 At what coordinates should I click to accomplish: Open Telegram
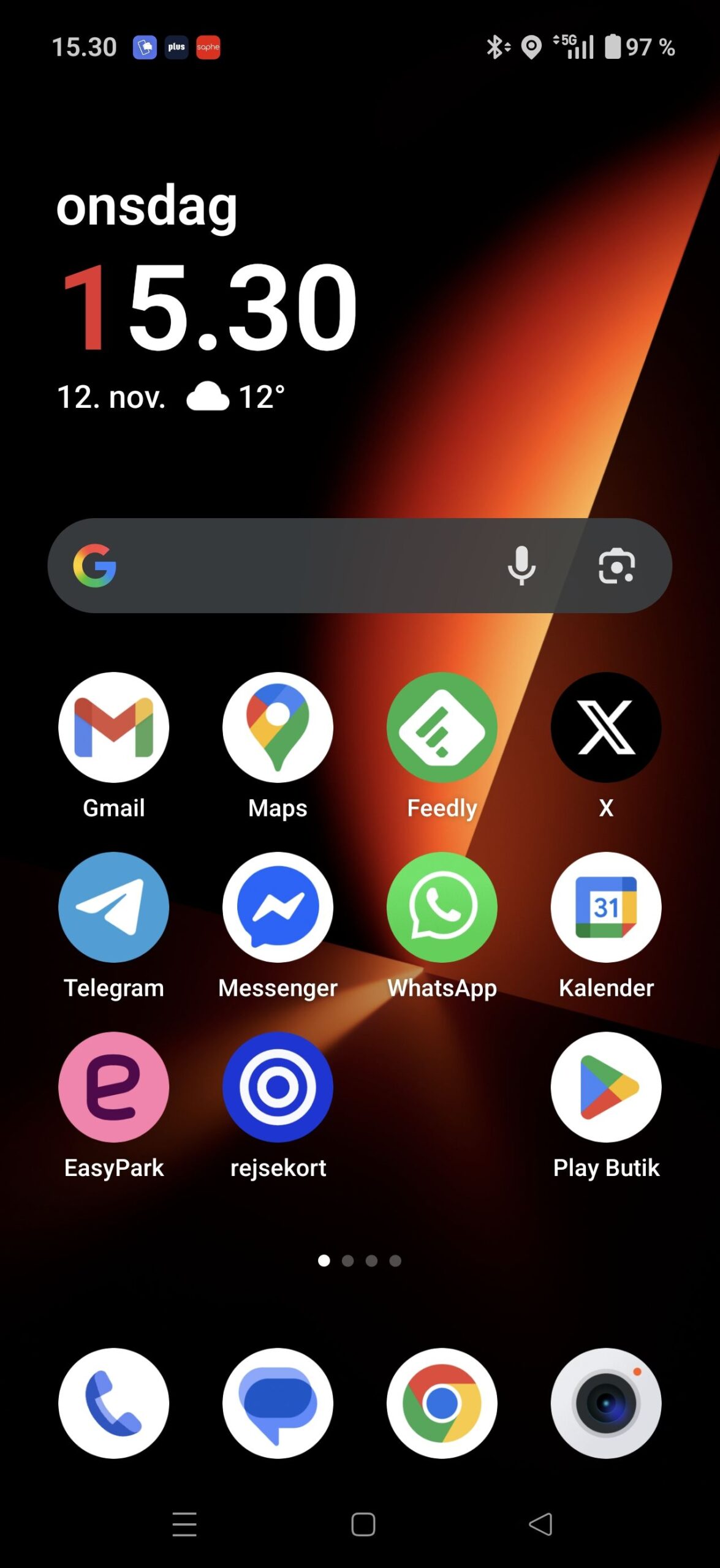tap(113, 907)
